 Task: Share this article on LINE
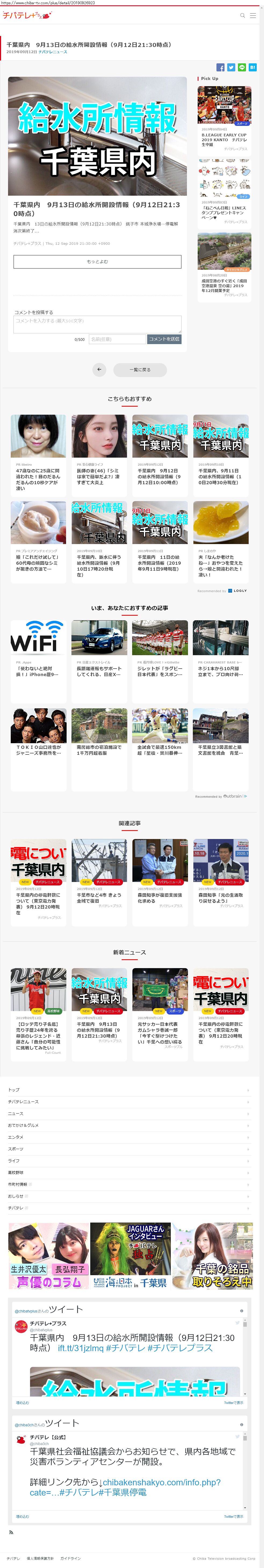tap(242, 68)
